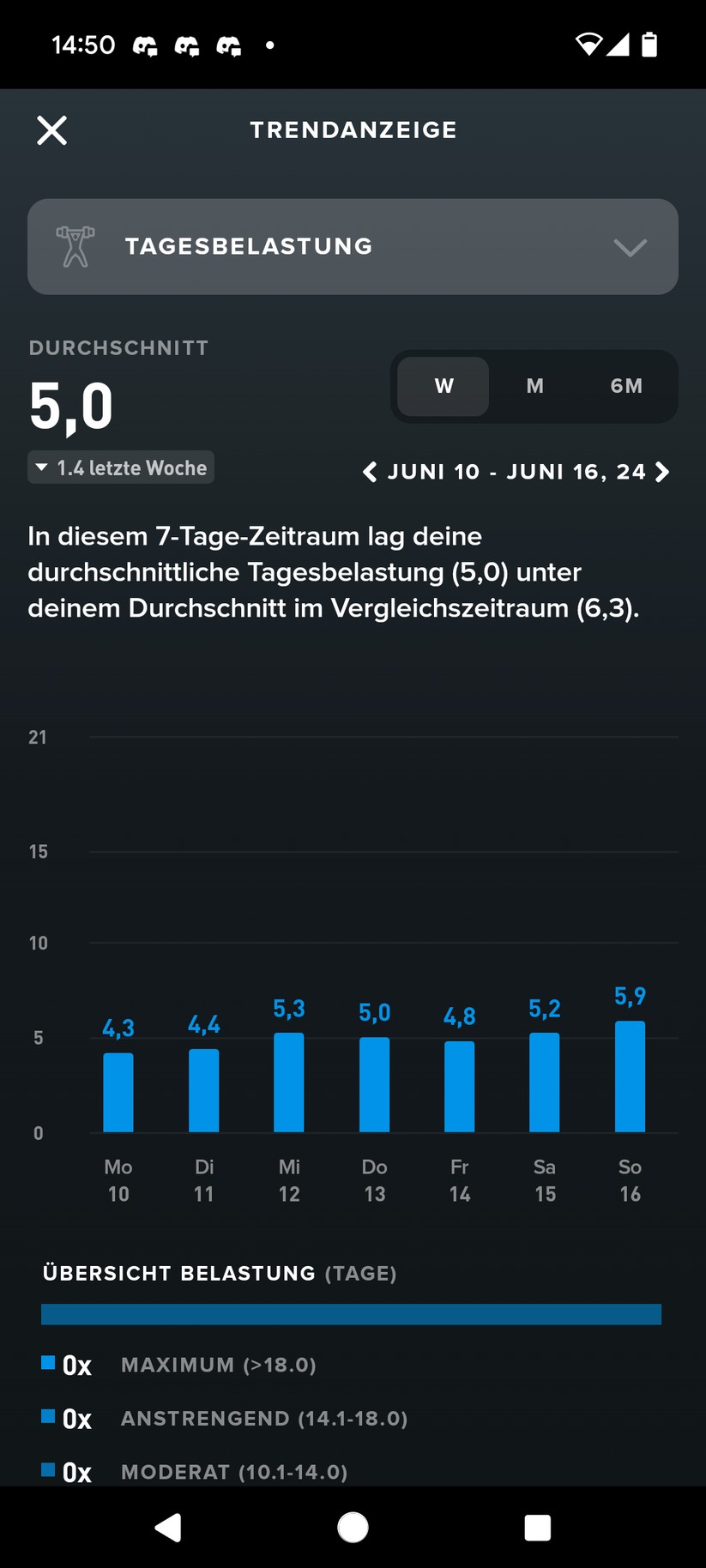This screenshot has width=706, height=1568.
Task: Click the left arrow to view previous week
Action: 371,472
